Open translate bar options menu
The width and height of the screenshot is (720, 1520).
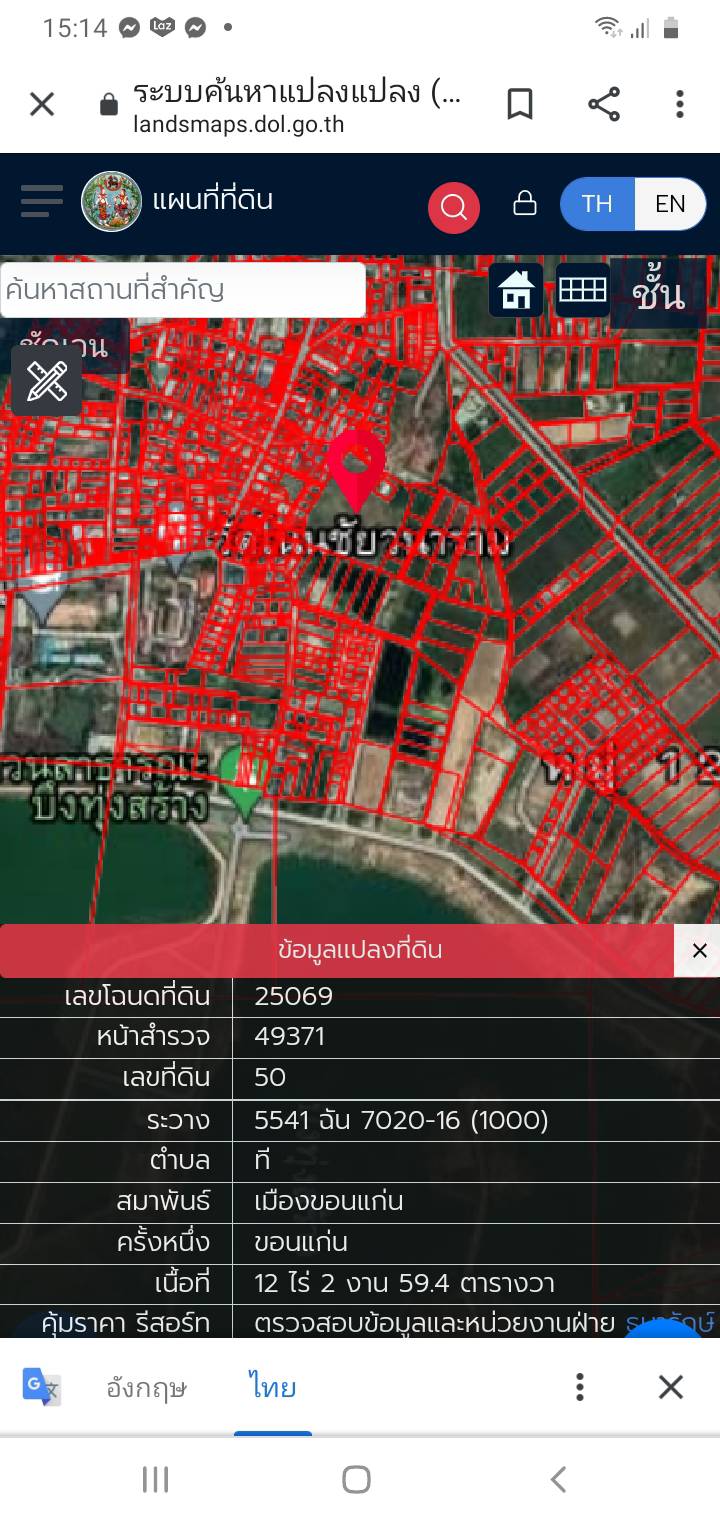click(x=579, y=1387)
